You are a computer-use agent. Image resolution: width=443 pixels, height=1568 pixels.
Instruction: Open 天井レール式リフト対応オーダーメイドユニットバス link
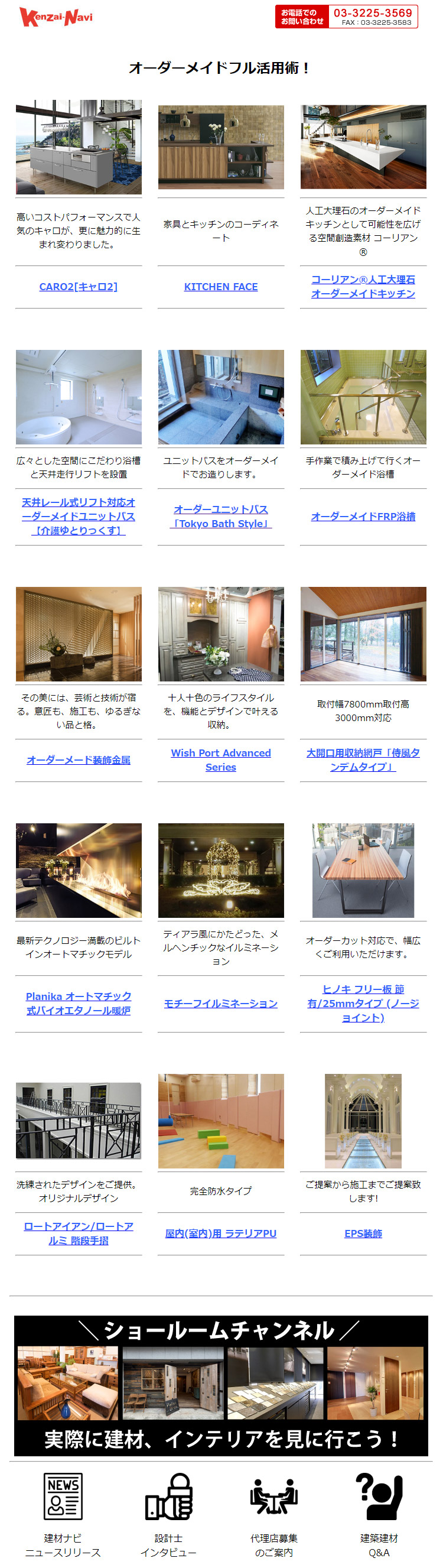[79, 516]
